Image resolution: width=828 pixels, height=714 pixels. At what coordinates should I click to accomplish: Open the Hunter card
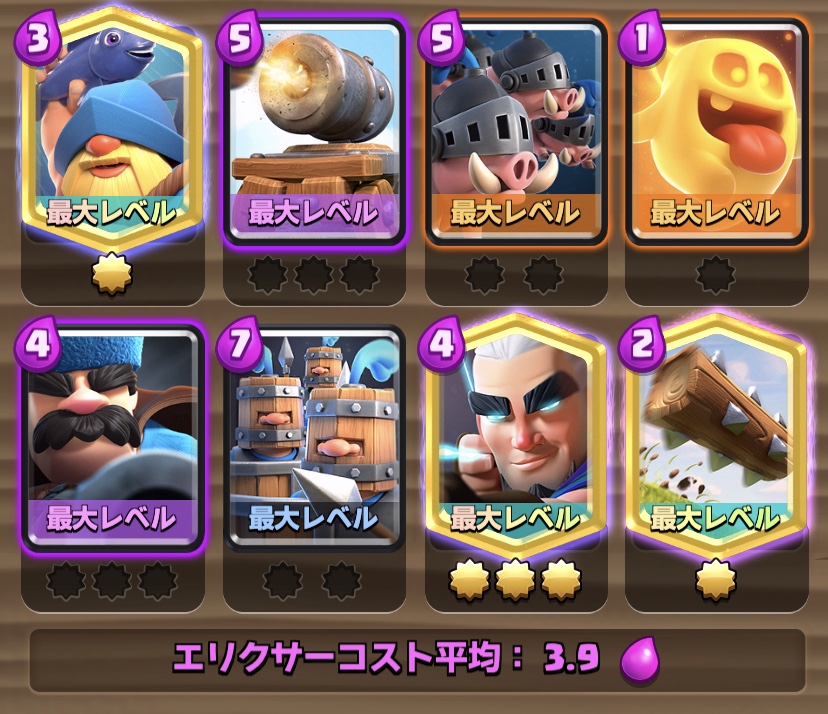click(112, 435)
